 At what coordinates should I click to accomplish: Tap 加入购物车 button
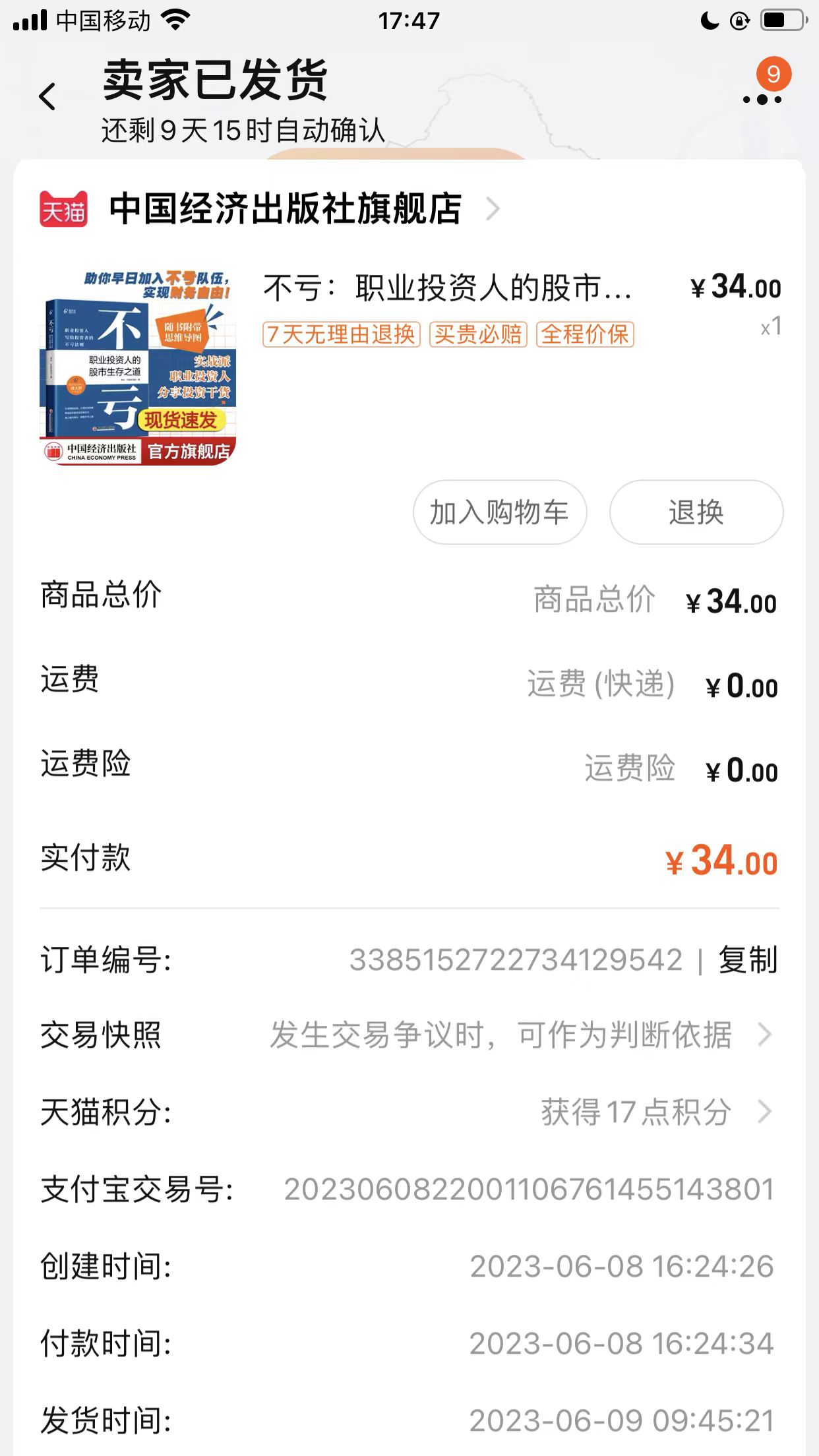[x=499, y=512]
